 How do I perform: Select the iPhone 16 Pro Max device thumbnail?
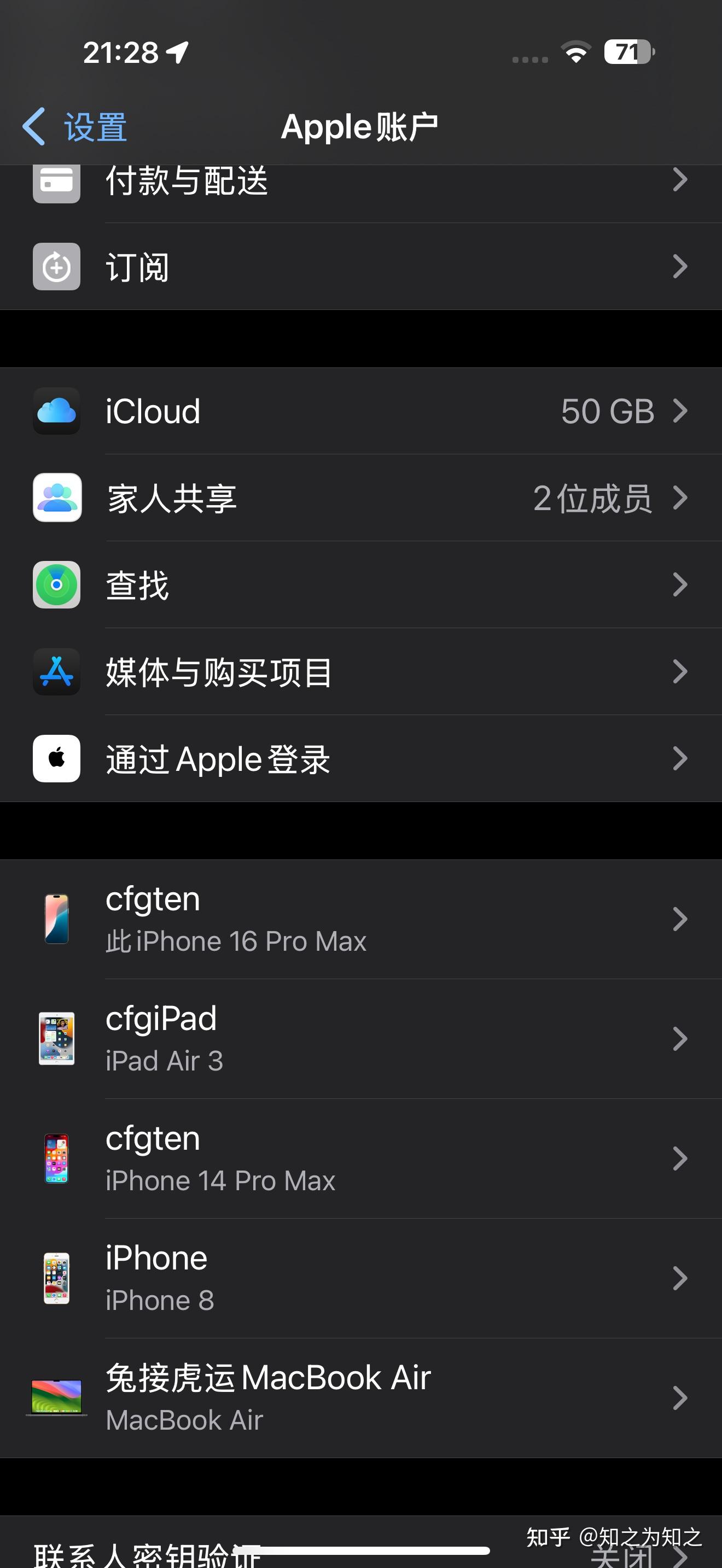point(56,918)
